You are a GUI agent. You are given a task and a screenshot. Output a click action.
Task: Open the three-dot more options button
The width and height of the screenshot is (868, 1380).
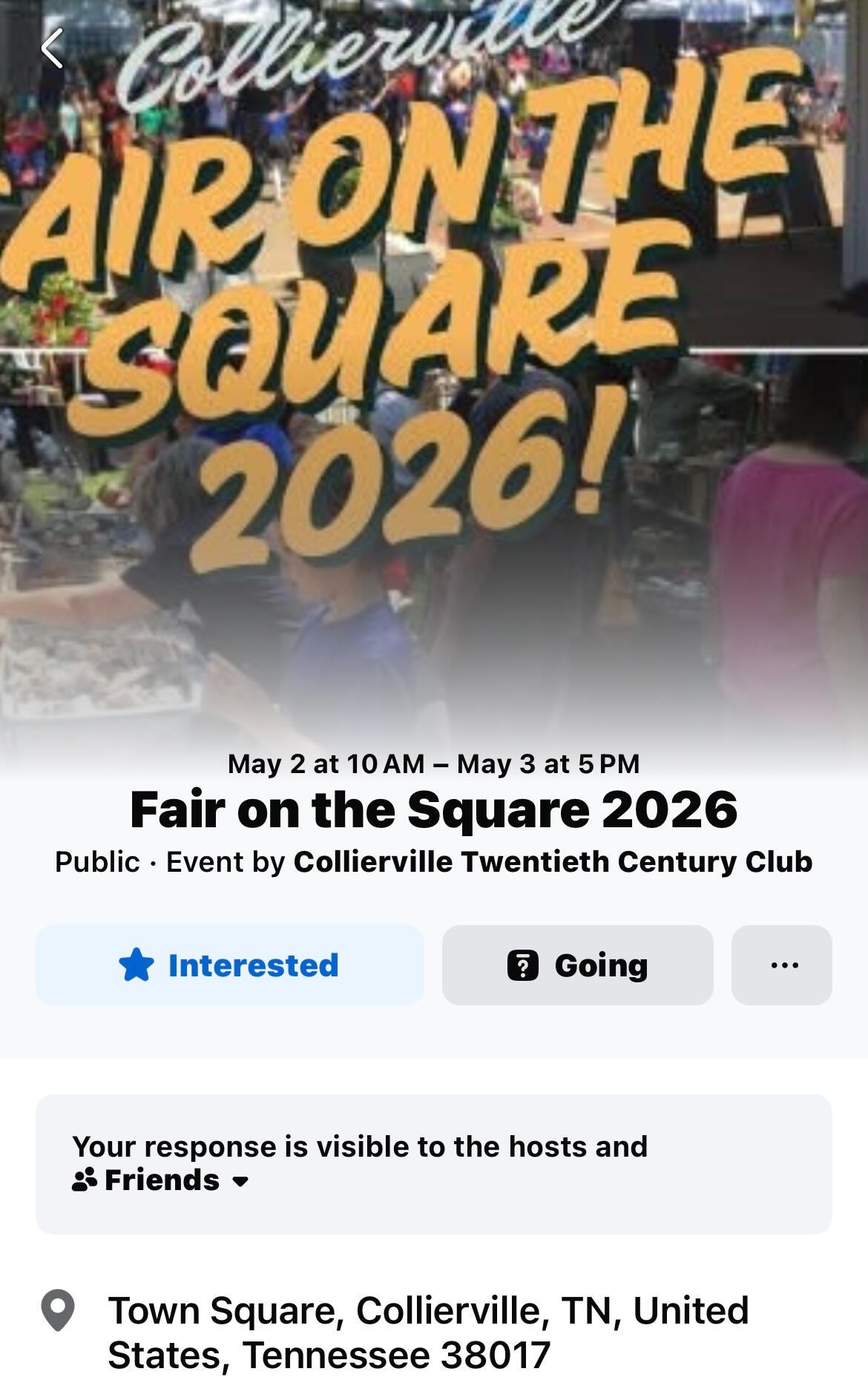click(x=781, y=965)
